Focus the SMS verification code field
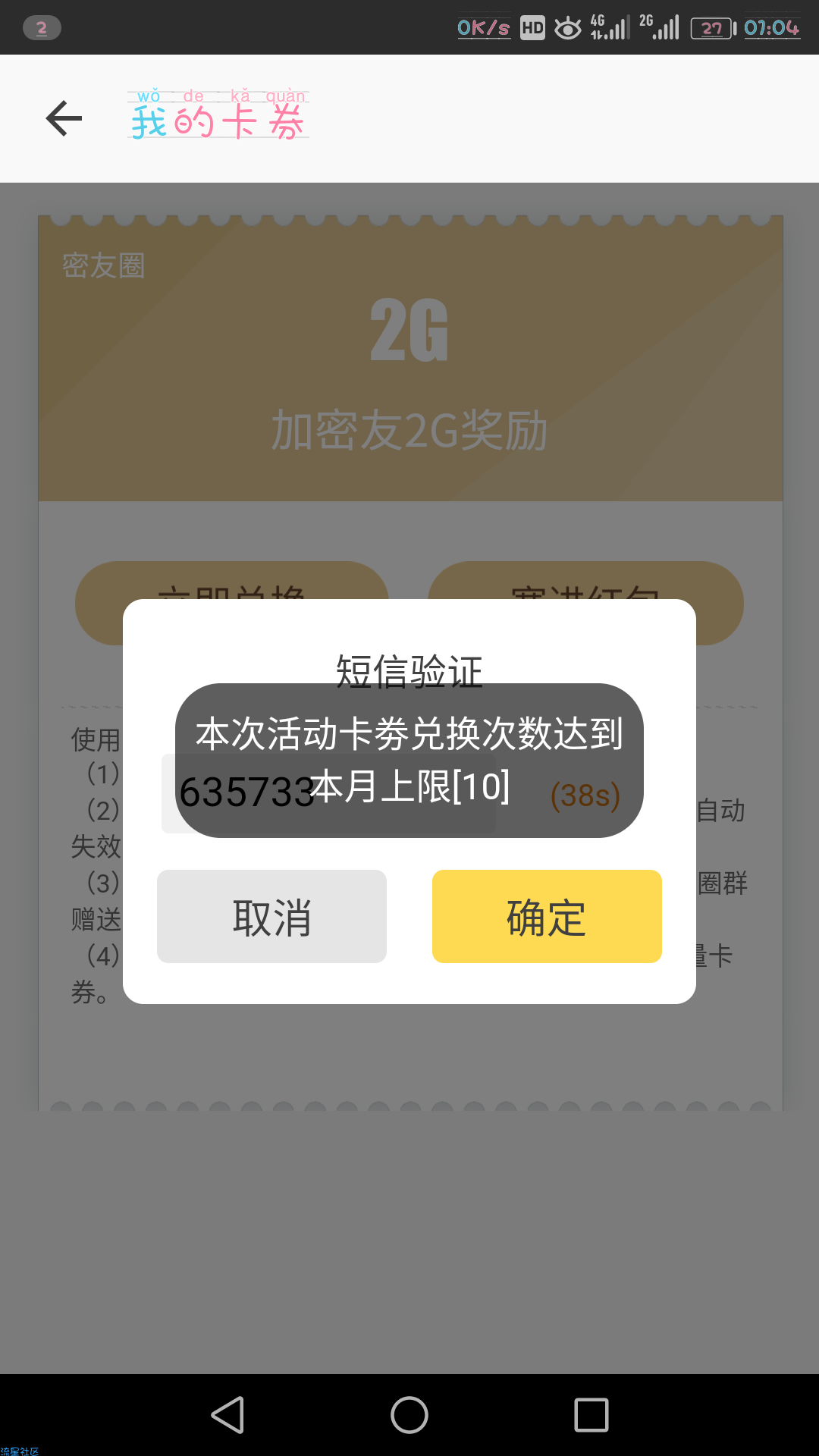Image resolution: width=819 pixels, height=1456 pixels. [328, 793]
